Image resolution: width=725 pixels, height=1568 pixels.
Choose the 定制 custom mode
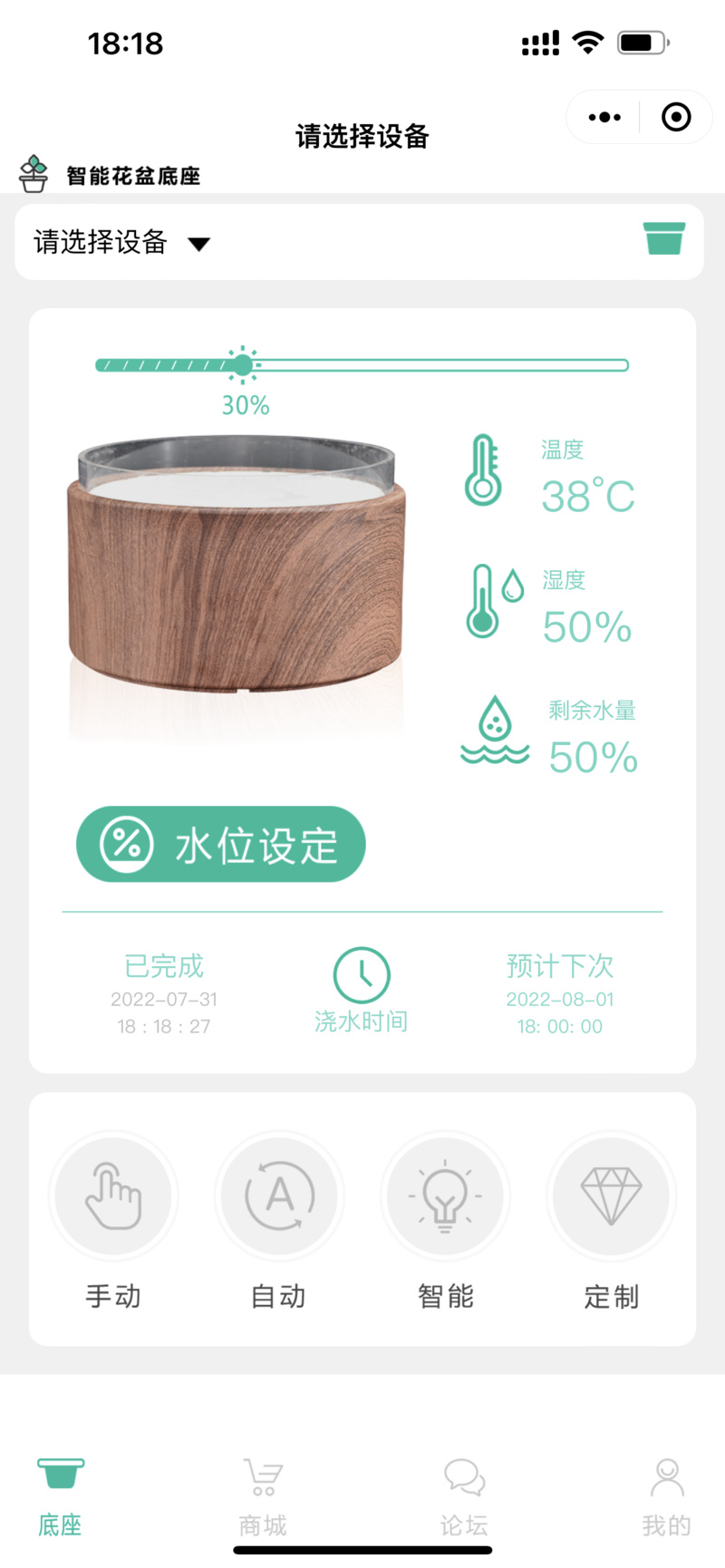click(611, 1196)
